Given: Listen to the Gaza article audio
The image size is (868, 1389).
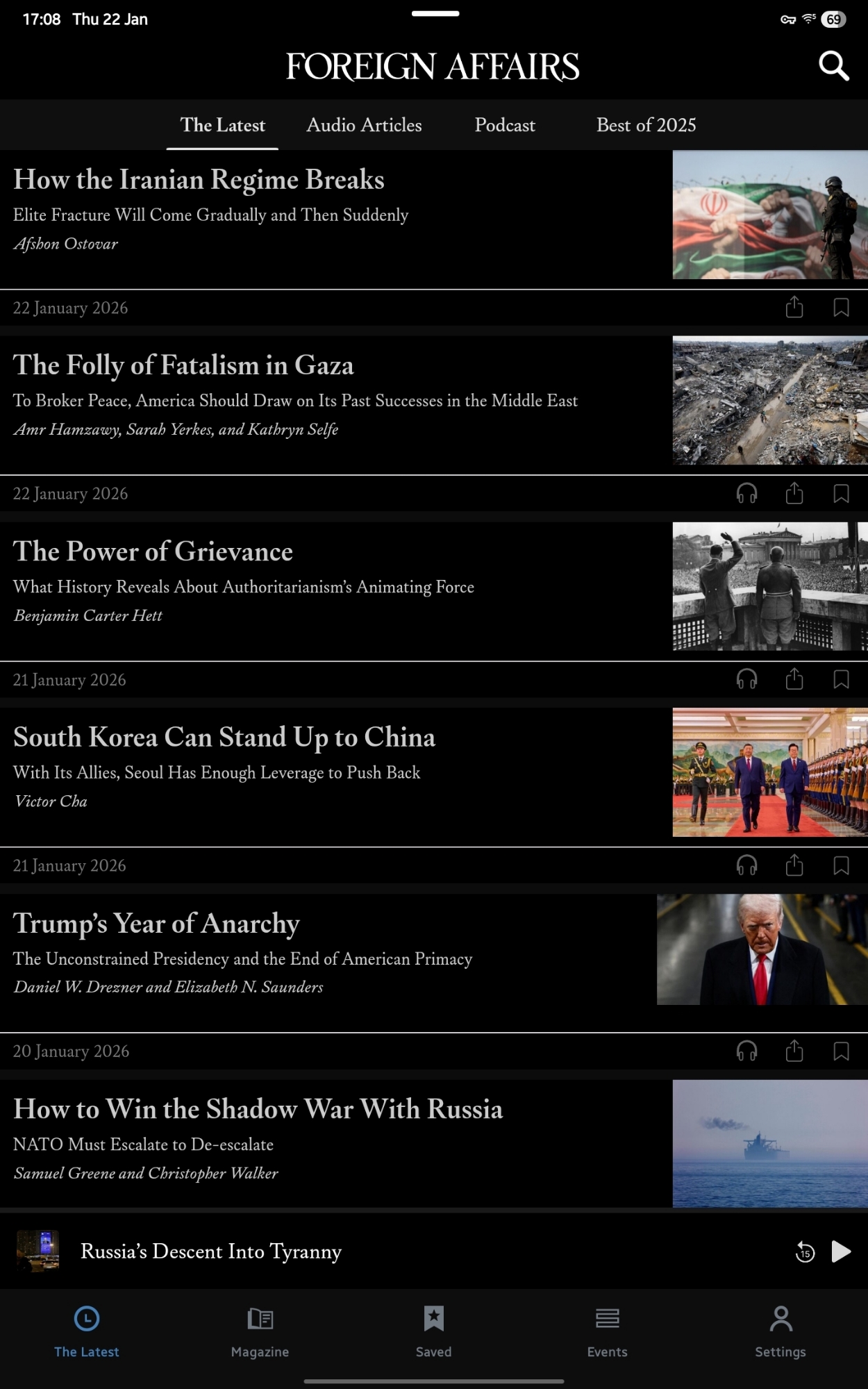Looking at the screenshot, I should coord(746,494).
